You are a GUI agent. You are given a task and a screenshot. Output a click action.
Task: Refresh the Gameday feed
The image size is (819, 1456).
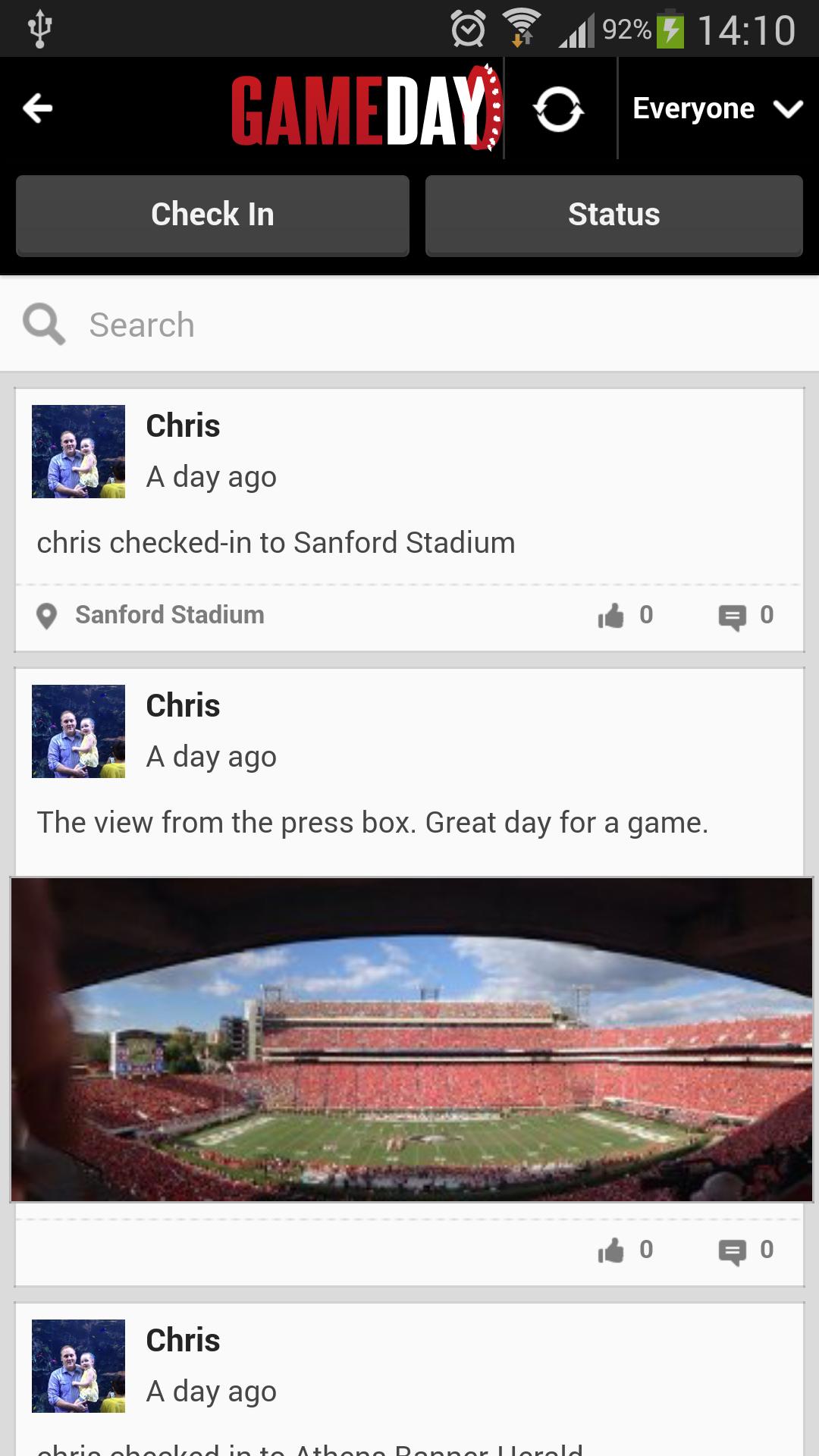tap(559, 109)
